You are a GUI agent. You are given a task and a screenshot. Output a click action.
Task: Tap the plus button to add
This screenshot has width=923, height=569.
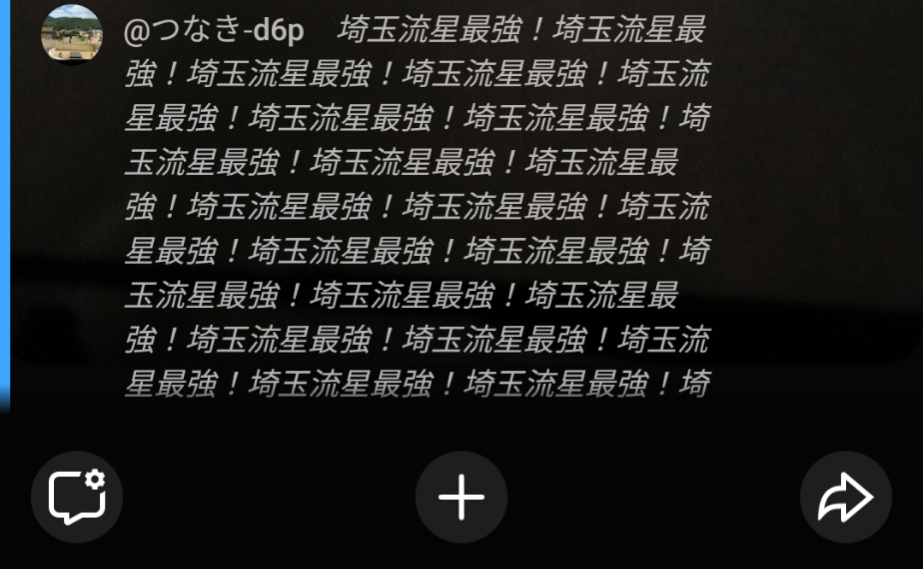461,497
